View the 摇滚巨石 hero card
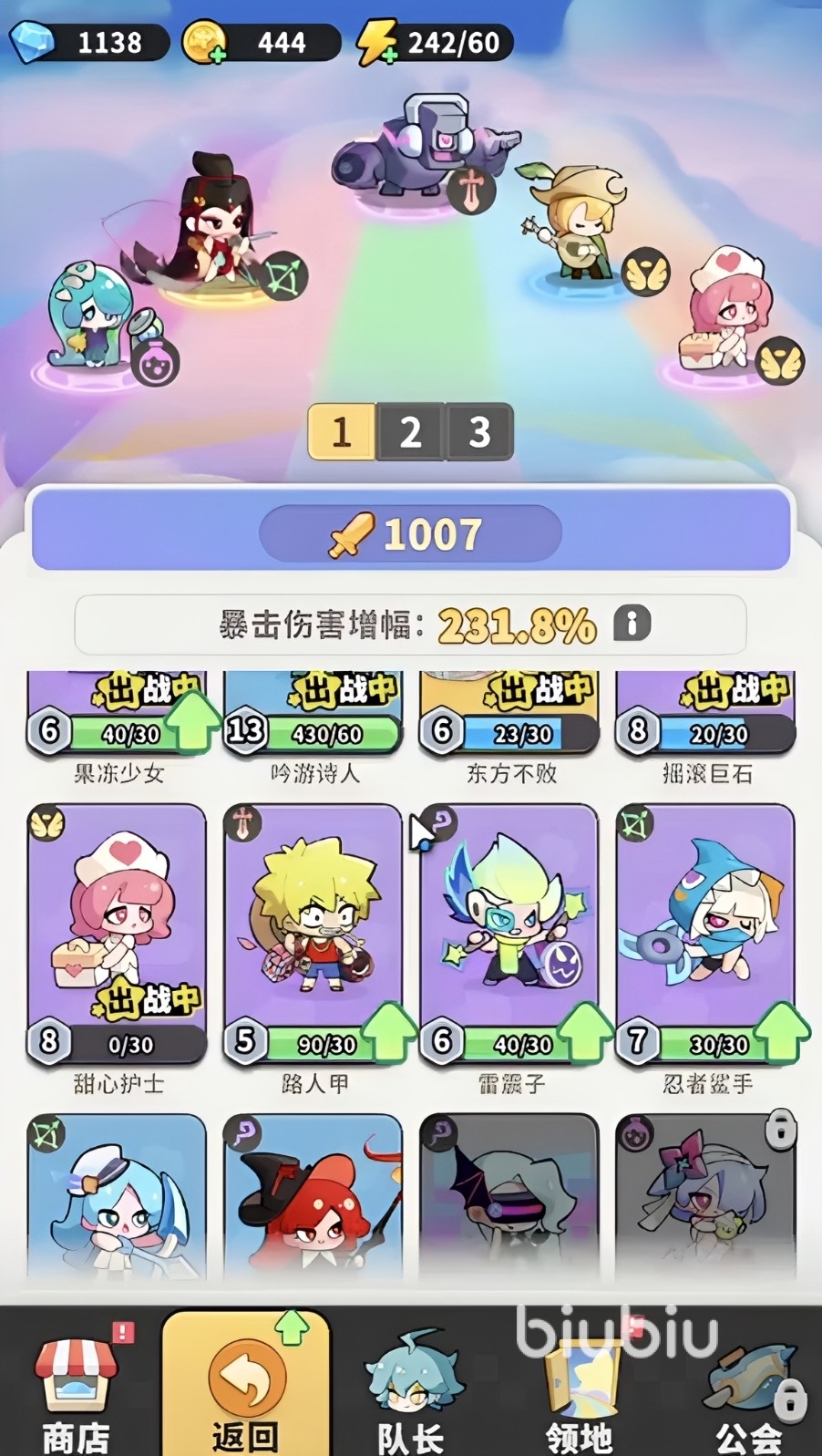 point(705,720)
